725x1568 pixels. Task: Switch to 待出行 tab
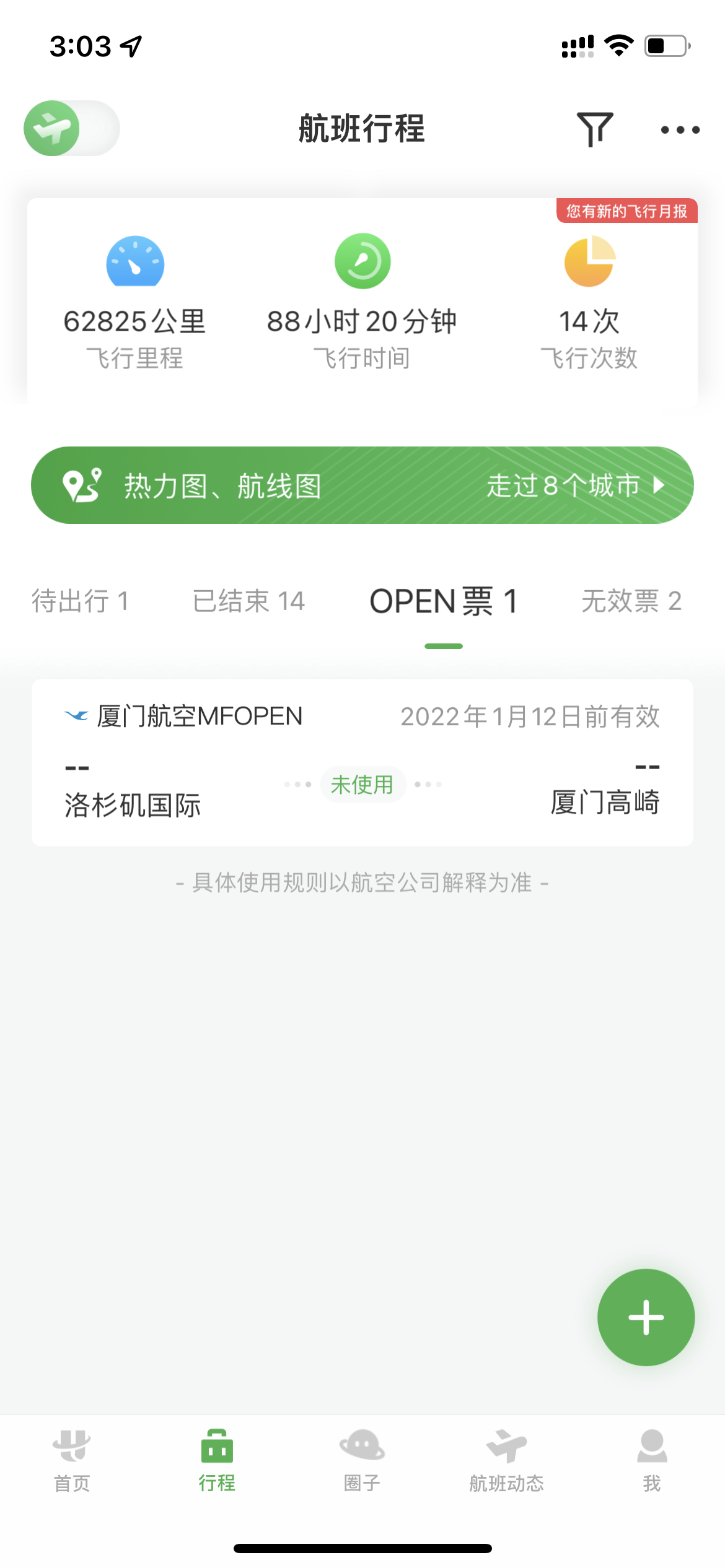point(80,601)
